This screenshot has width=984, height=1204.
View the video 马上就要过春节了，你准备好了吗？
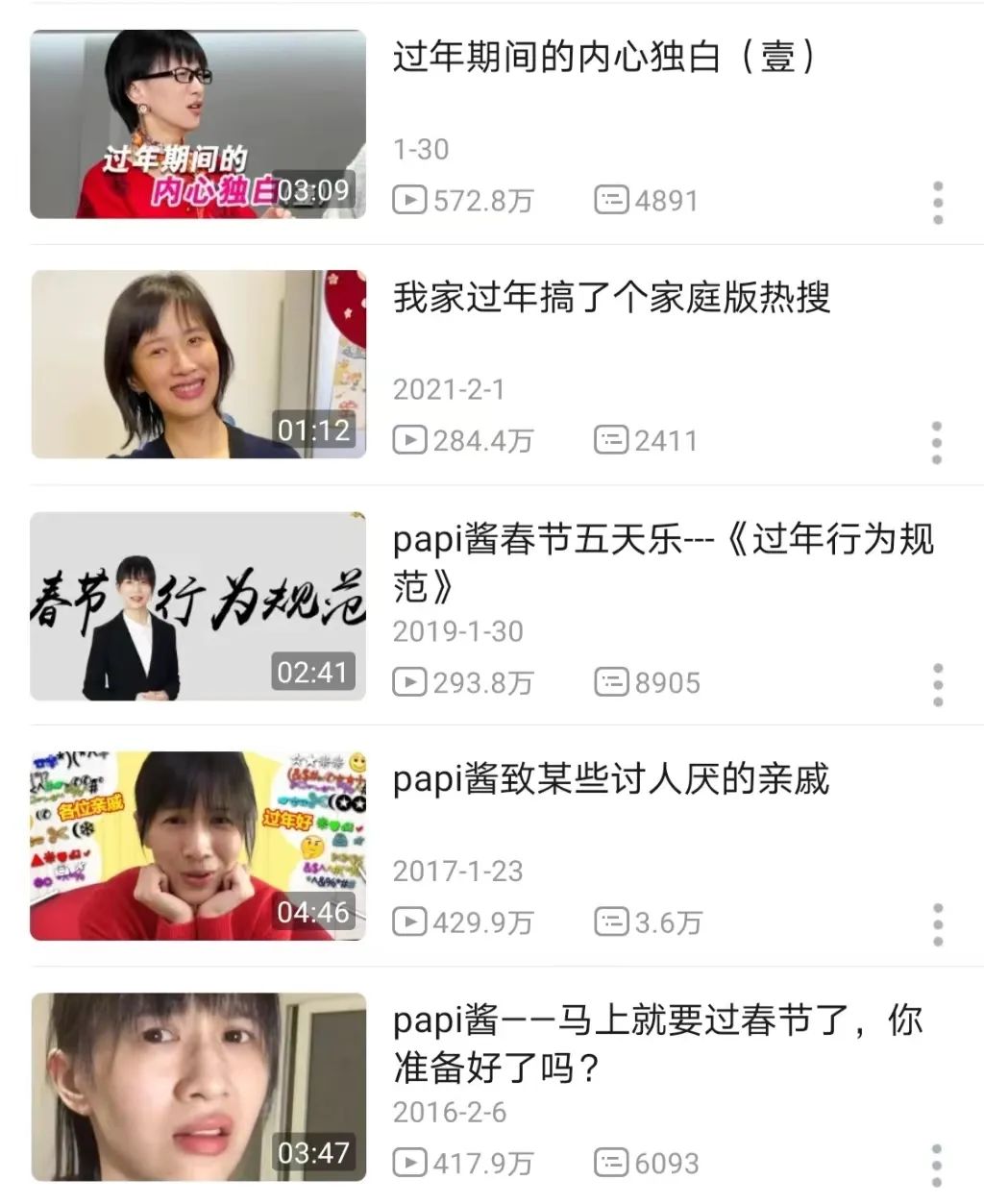[657, 1043]
